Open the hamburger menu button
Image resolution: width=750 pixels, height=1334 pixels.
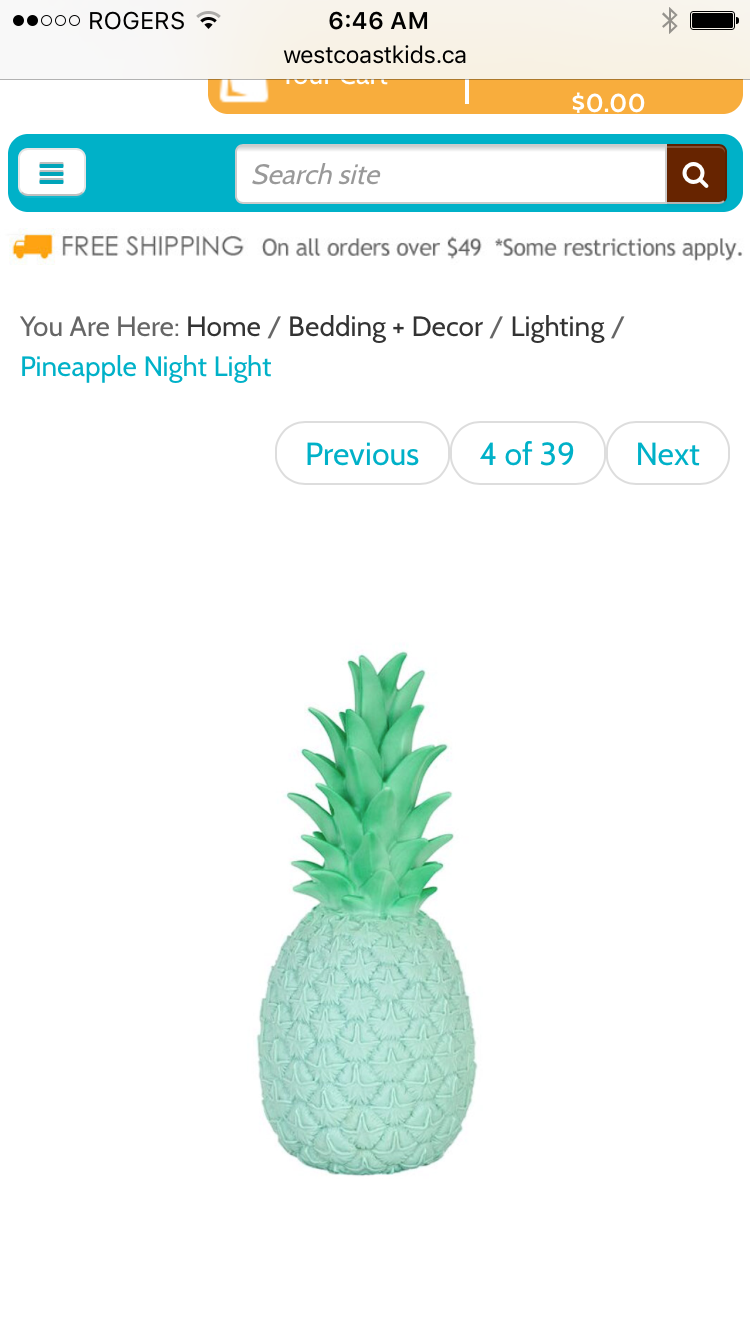tap(52, 173)
